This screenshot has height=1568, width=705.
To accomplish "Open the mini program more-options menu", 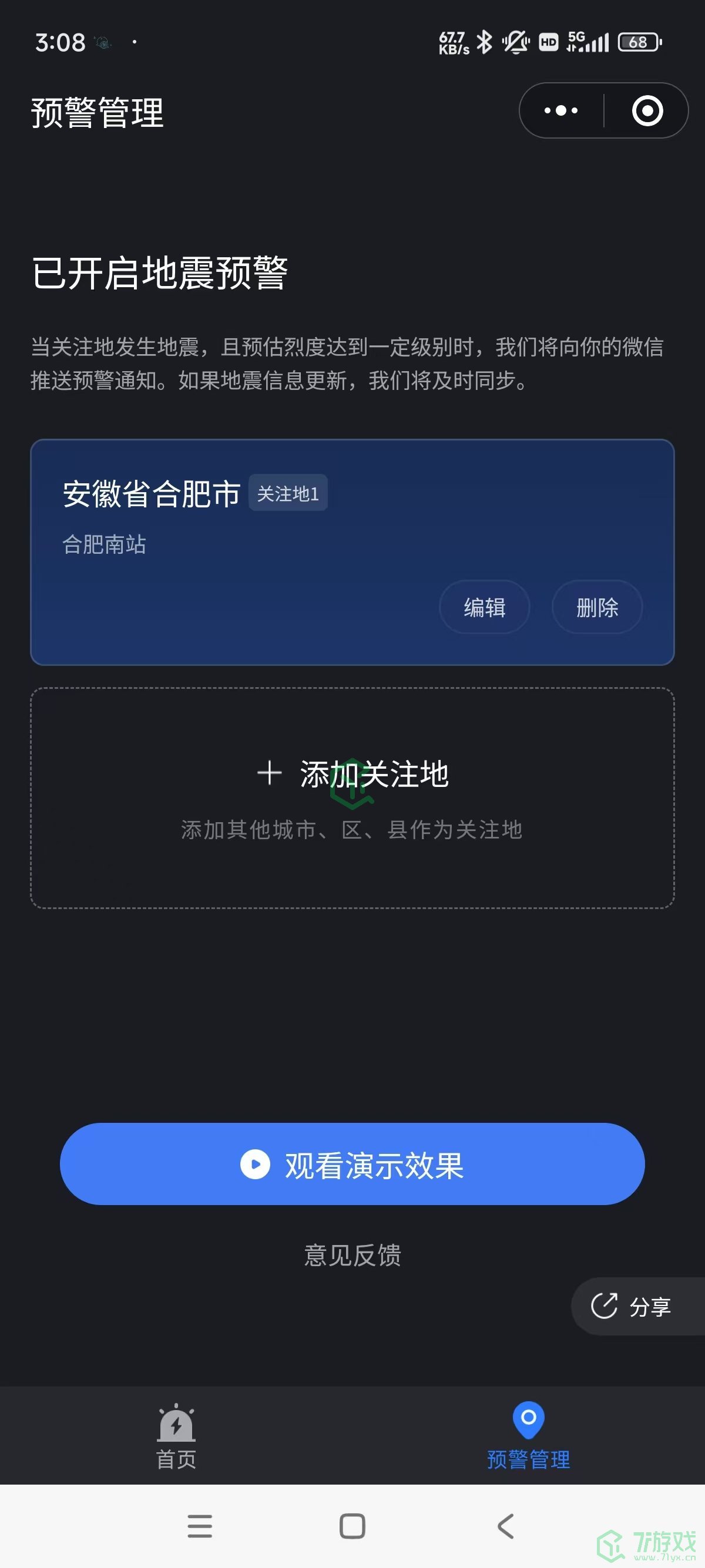I will (560, 111).
